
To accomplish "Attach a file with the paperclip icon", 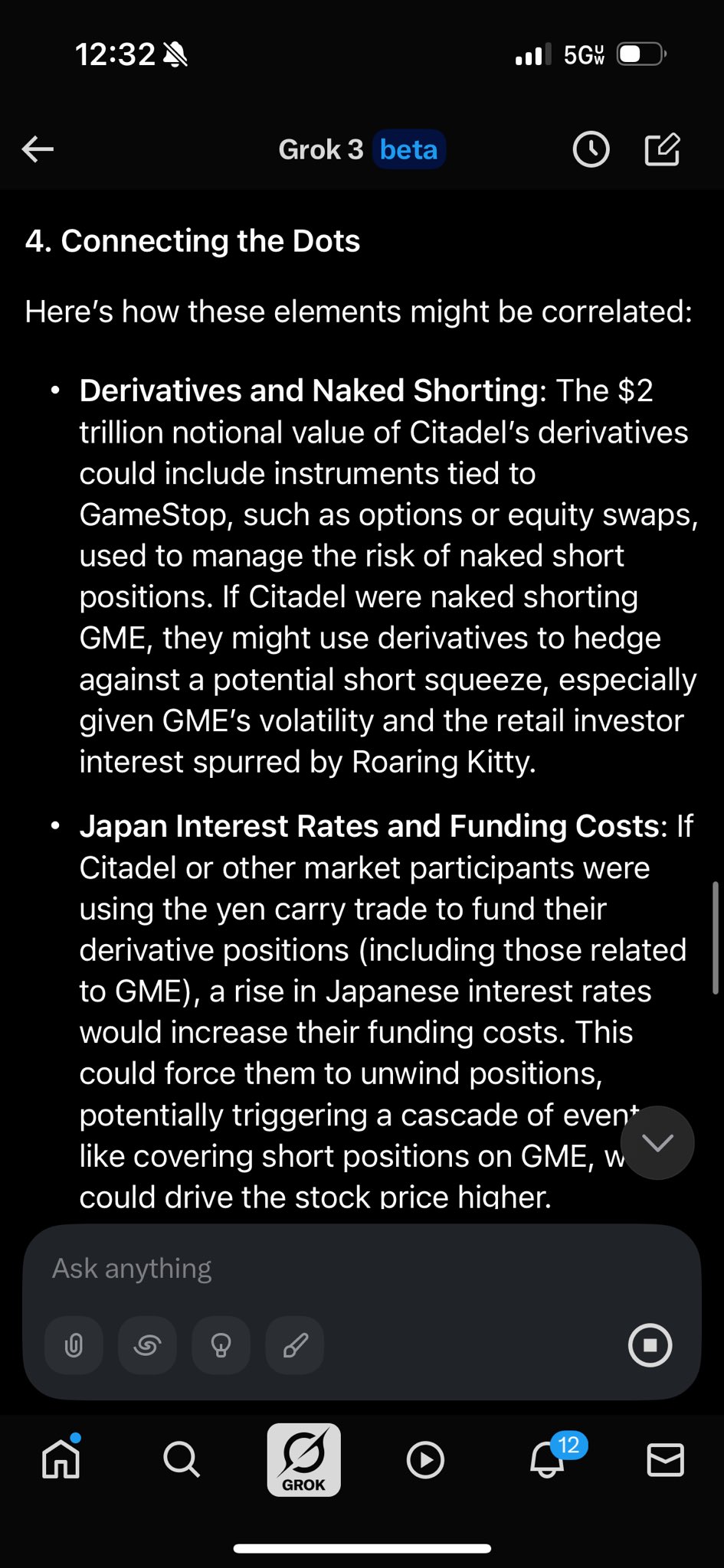I will point(74,1345).
